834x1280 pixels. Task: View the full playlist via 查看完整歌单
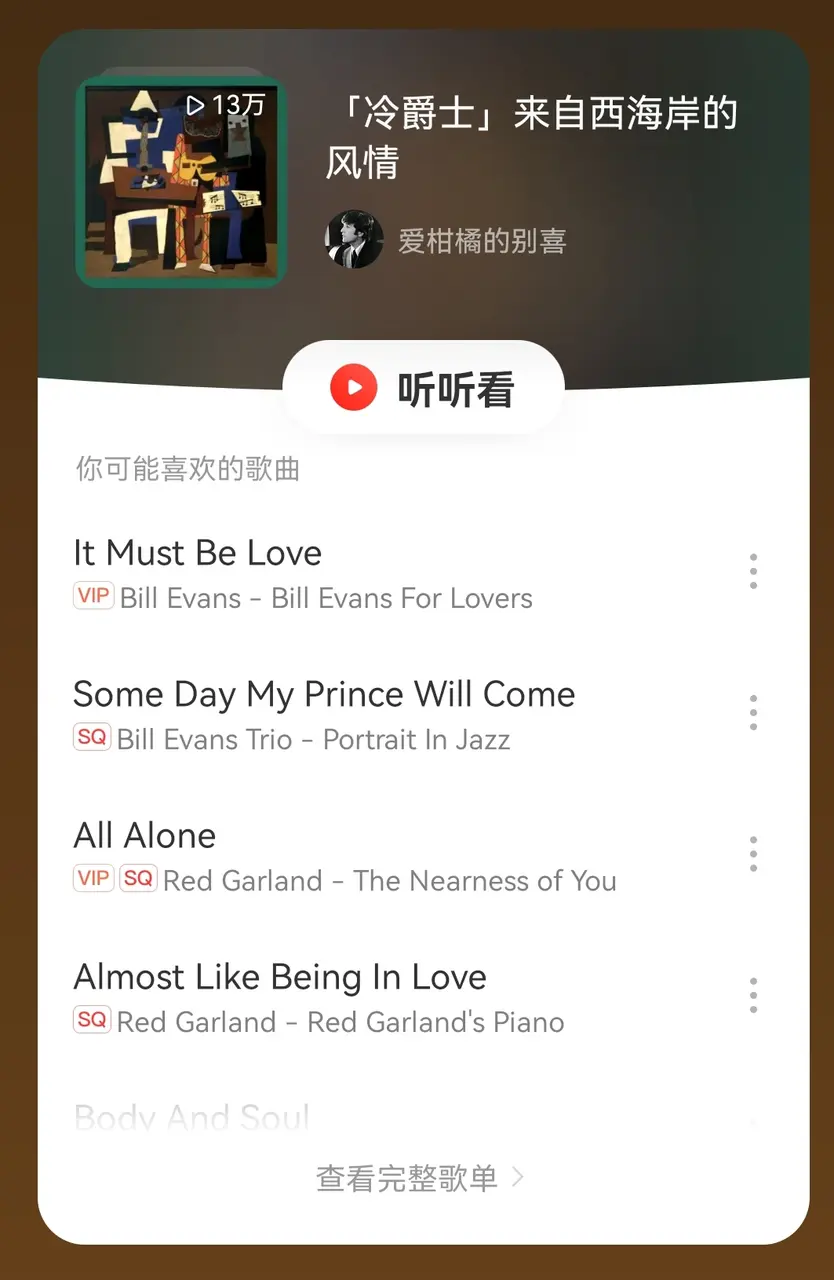pyautogui.click(x=420, y=1178)
